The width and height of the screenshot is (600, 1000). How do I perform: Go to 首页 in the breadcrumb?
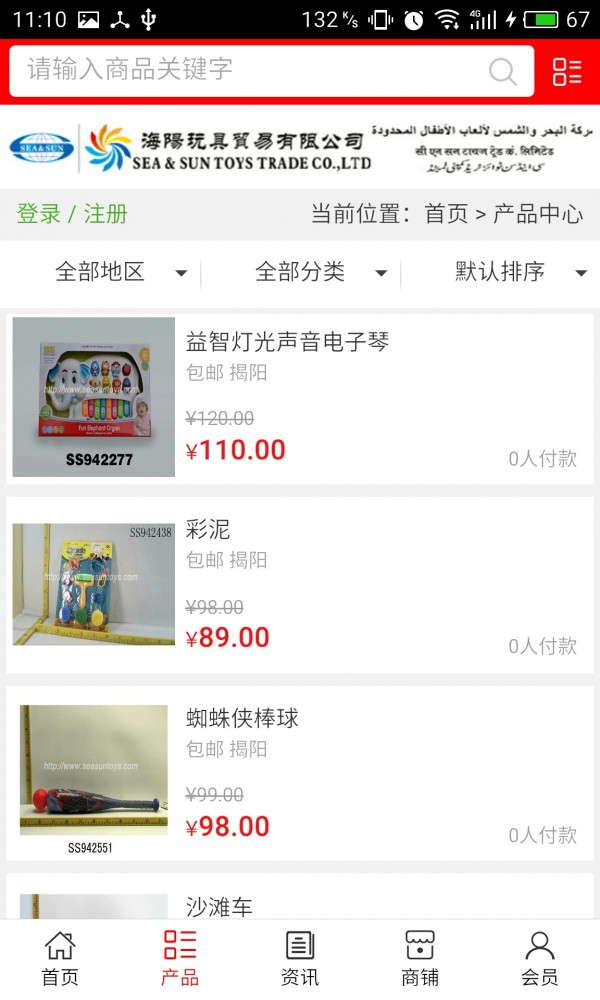[446, 214]
